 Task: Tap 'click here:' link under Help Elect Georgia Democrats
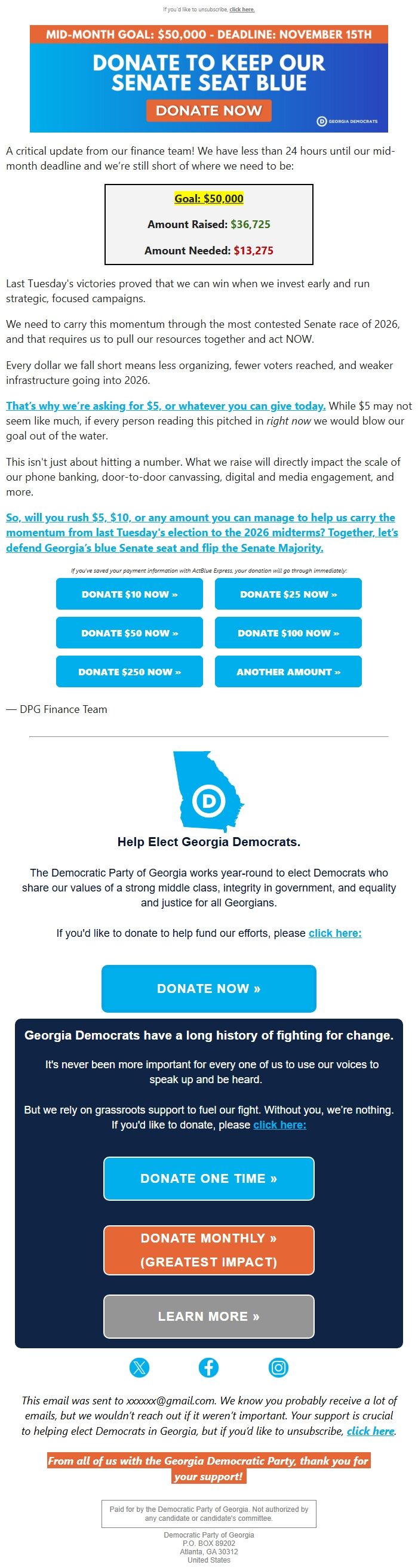point(334,933)
